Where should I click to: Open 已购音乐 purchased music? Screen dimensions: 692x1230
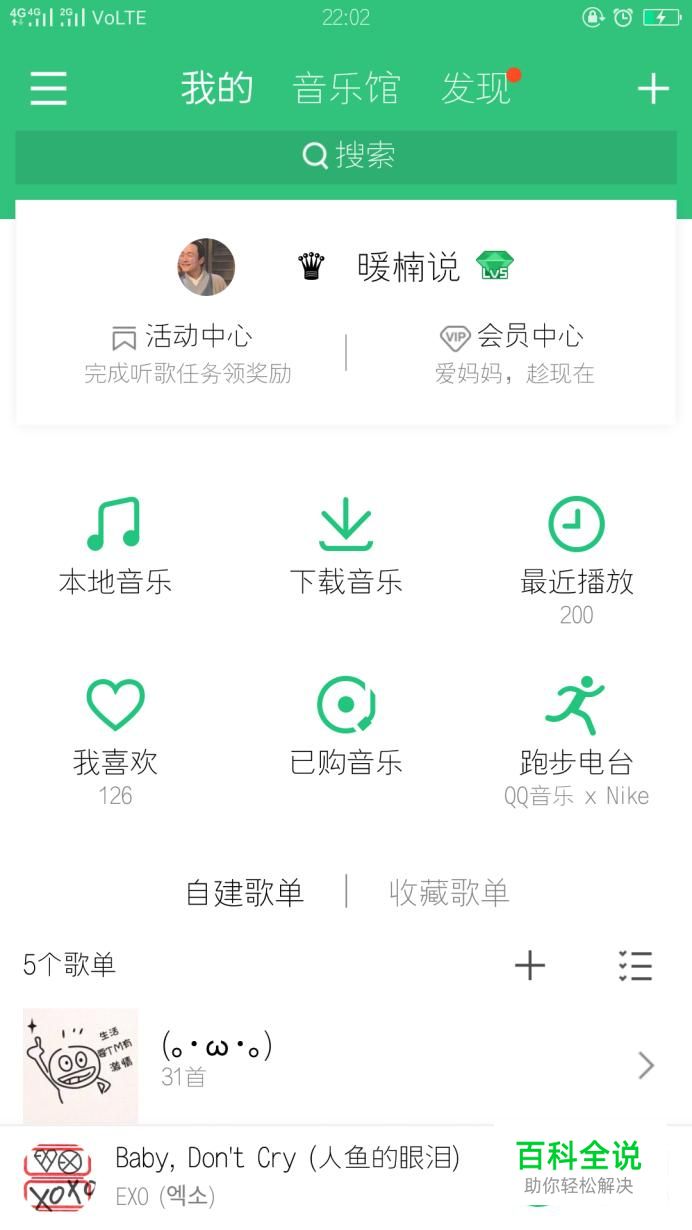click(346, 728)
